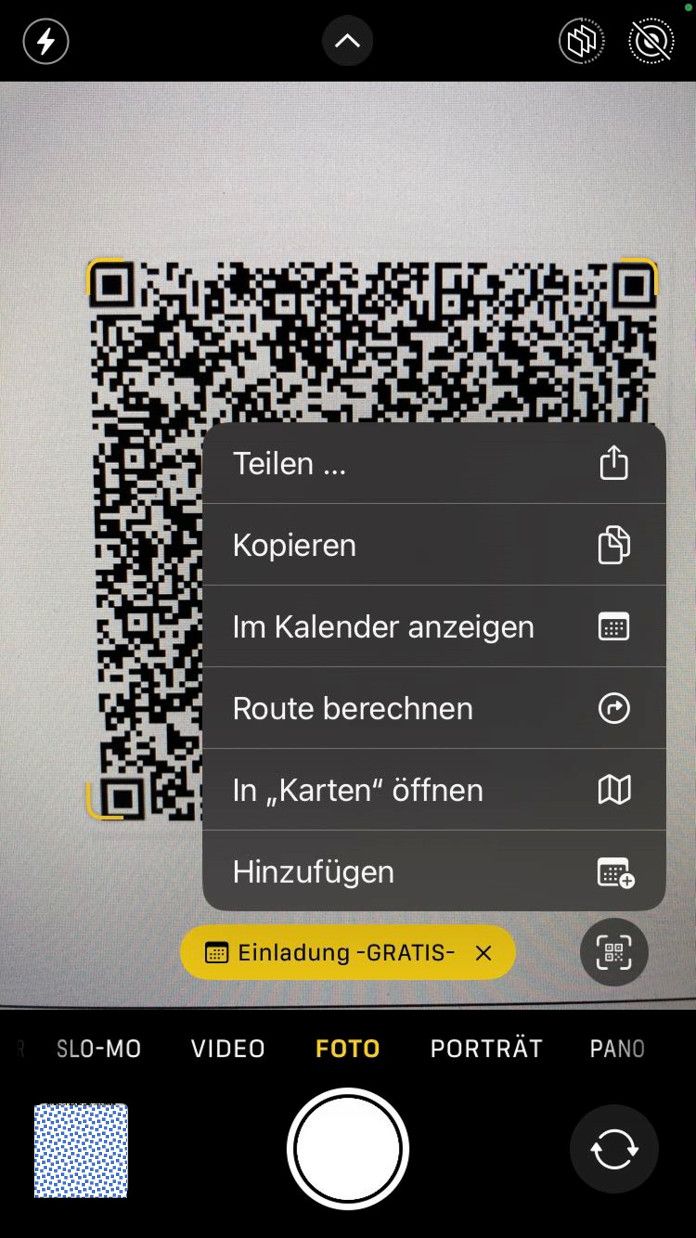Select Im Kalender anzeigen

coord(433,627)
